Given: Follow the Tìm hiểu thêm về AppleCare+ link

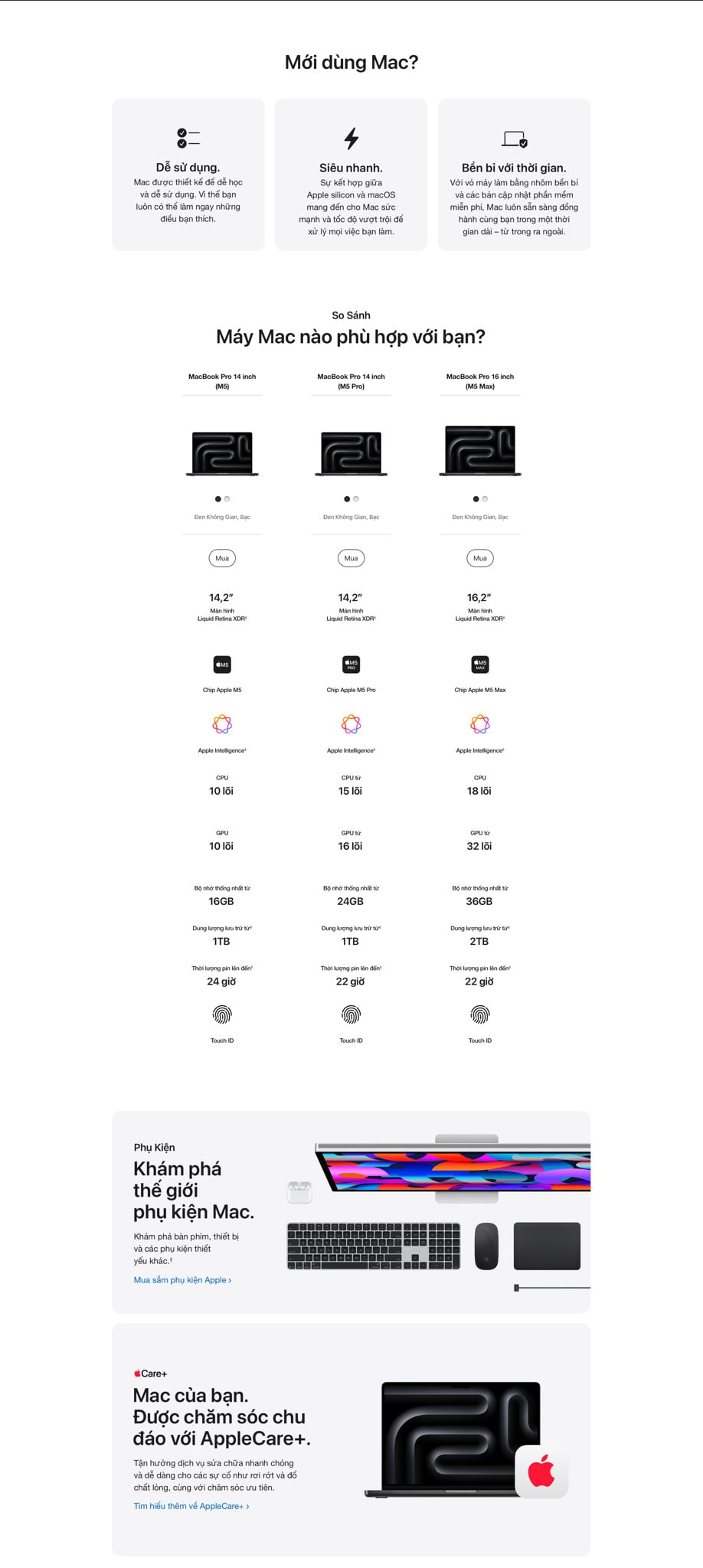Looking at the screenshot, I should (191, 1506).
